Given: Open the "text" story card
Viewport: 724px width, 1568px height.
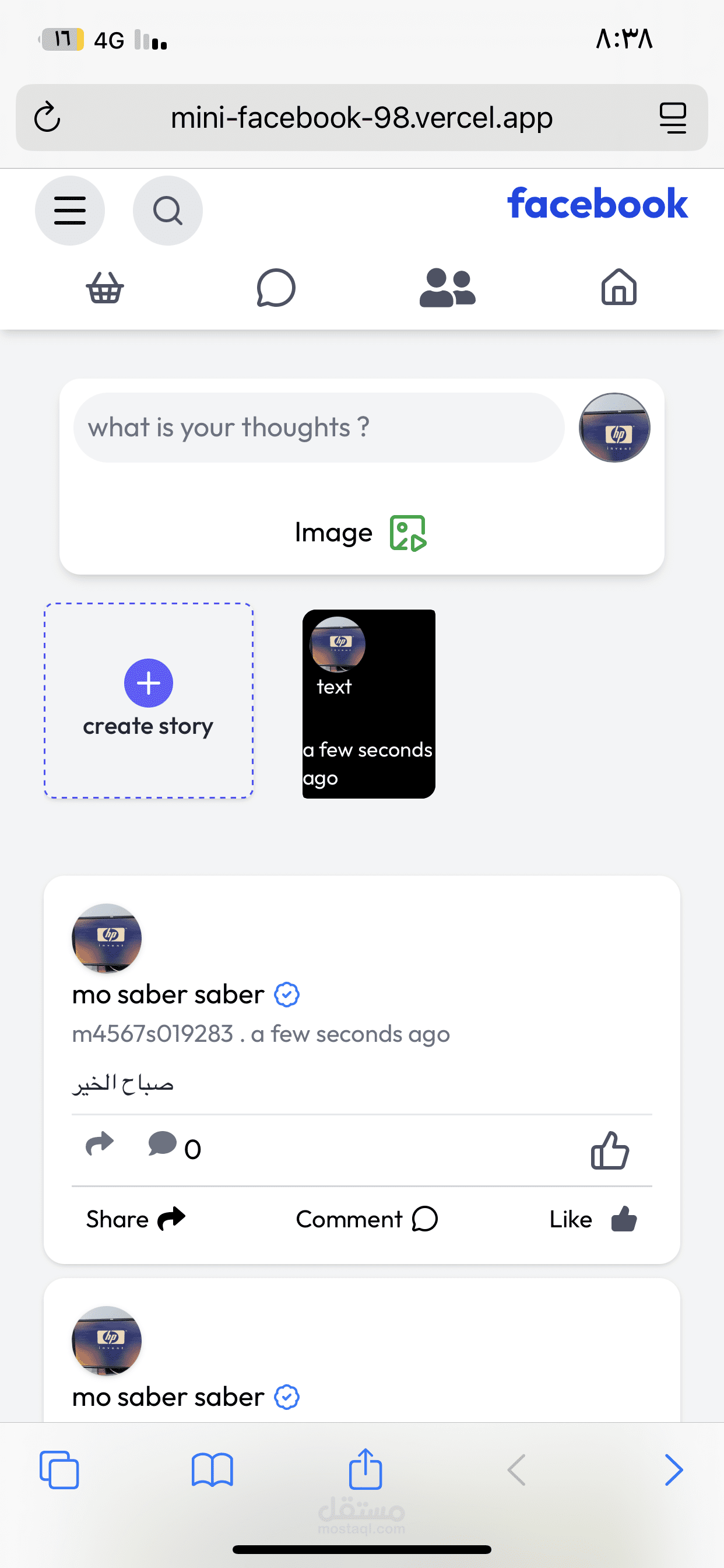Looking at the screenshot, I should [x=368, y=703].
